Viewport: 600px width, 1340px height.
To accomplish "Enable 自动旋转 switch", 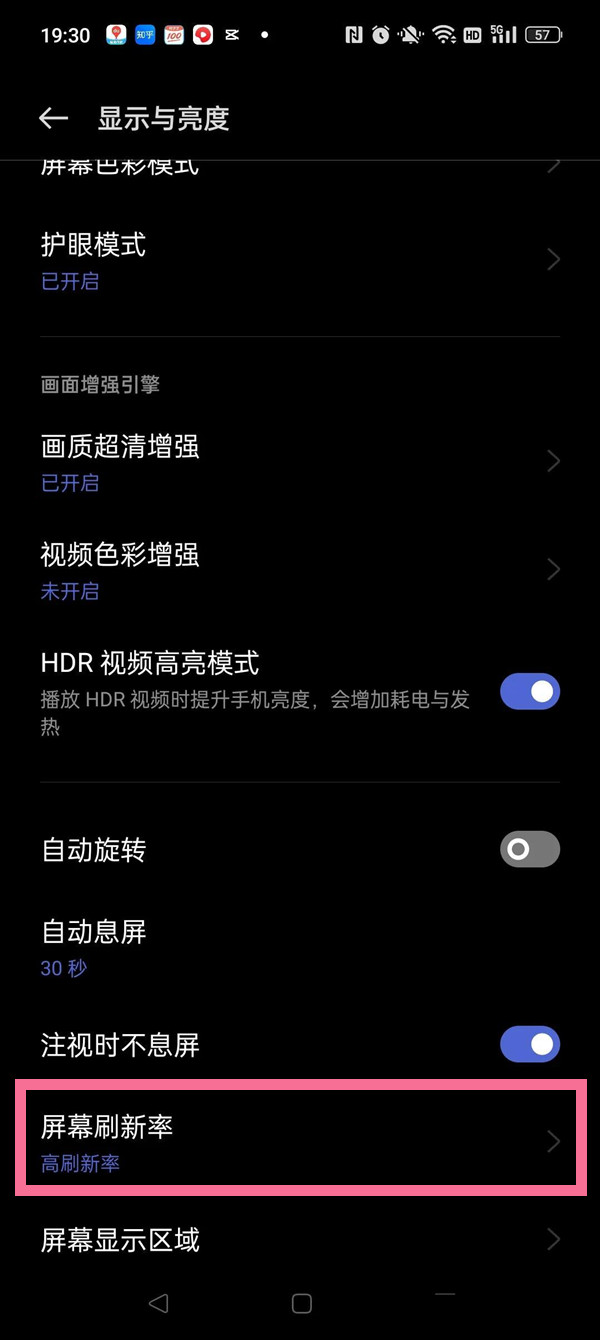I will (x=530, y=850).
